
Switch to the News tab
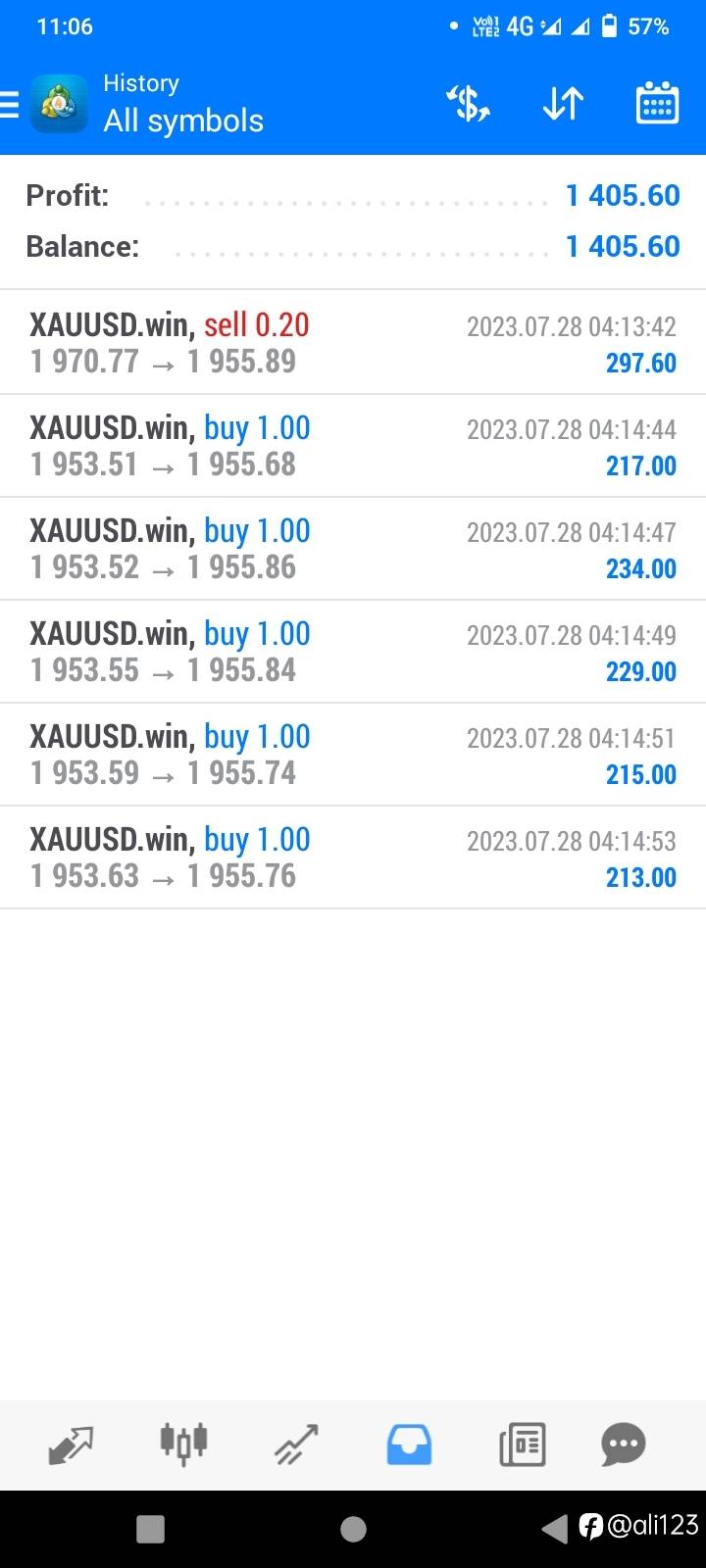coord(522,1445)
